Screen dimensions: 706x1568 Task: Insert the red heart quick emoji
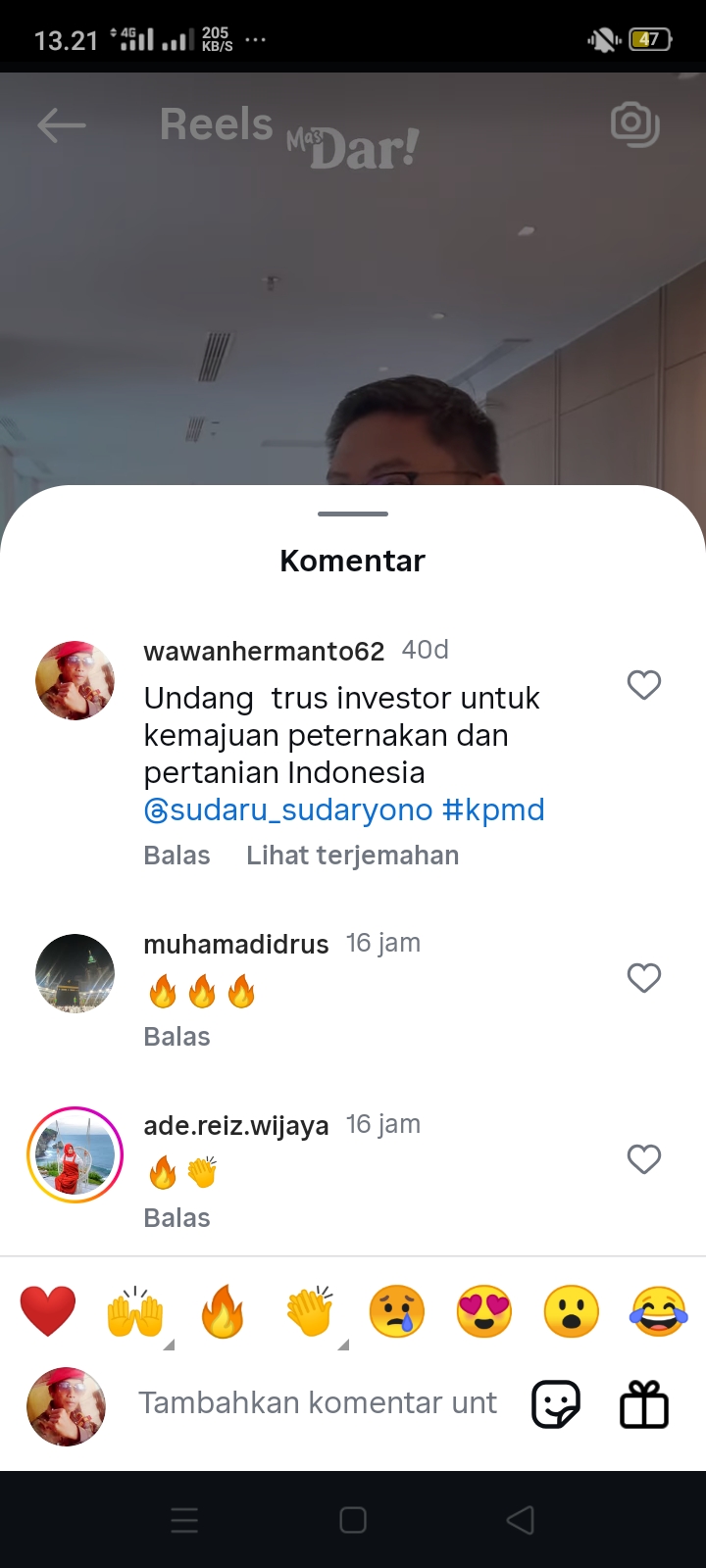click(48, 1311)
